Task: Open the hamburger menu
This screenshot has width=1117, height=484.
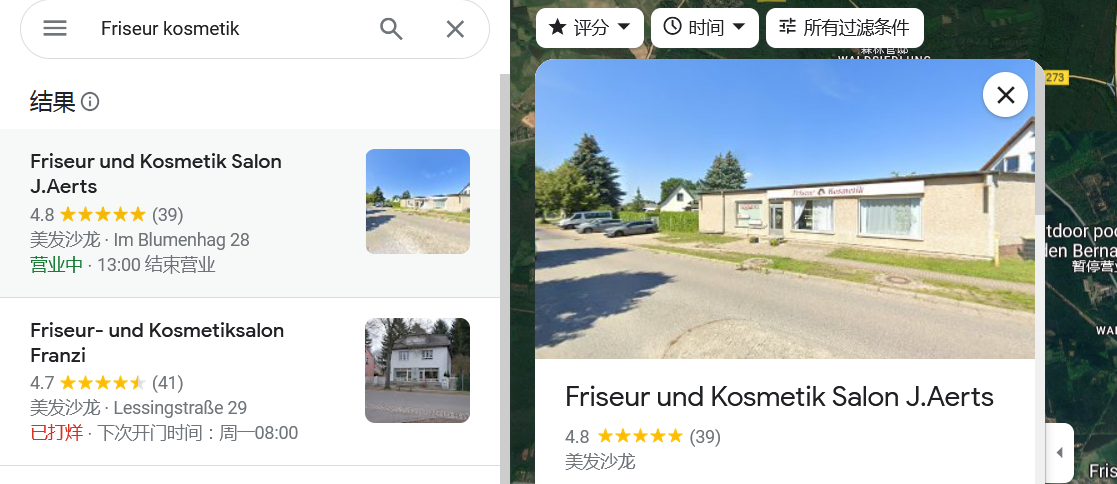Action: point(55,29)
